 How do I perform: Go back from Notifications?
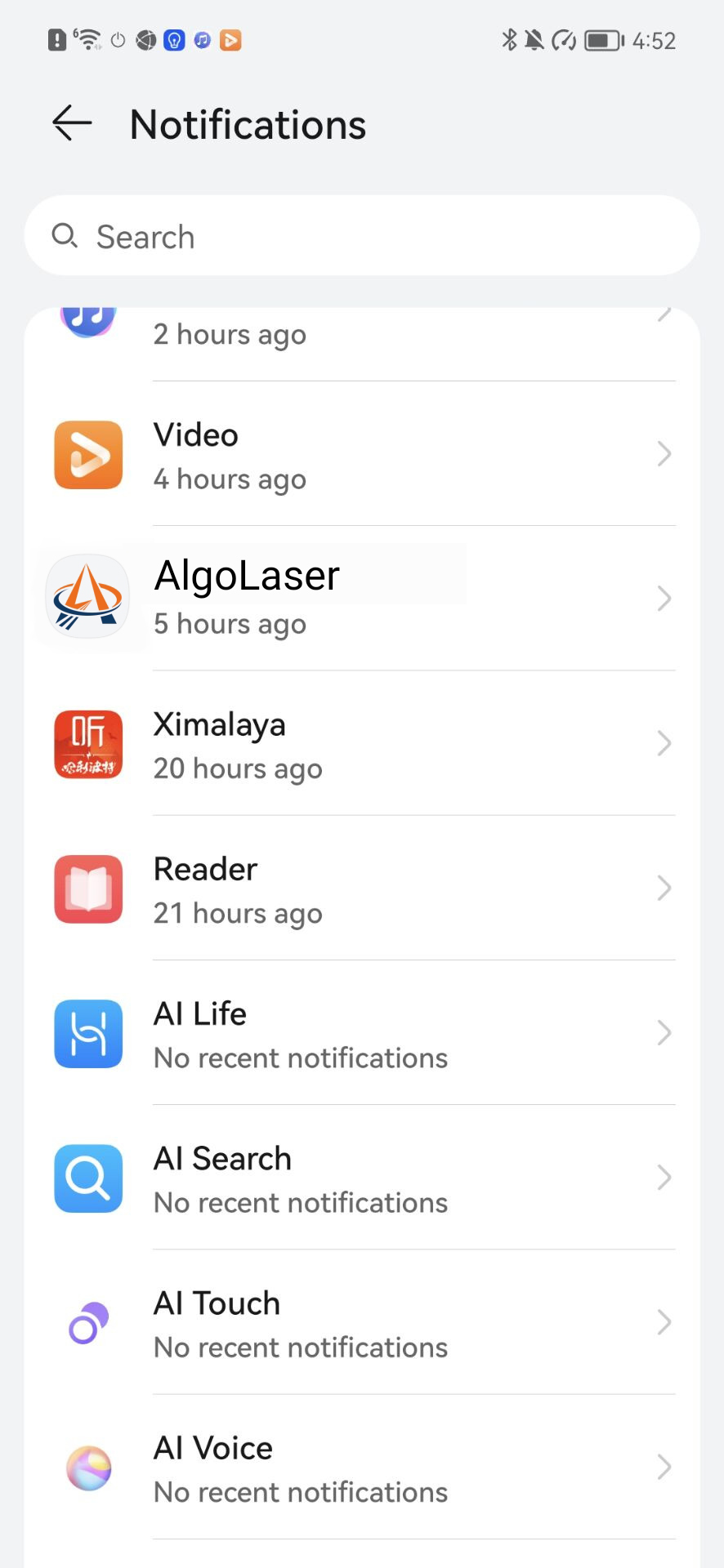pos(72,124)
